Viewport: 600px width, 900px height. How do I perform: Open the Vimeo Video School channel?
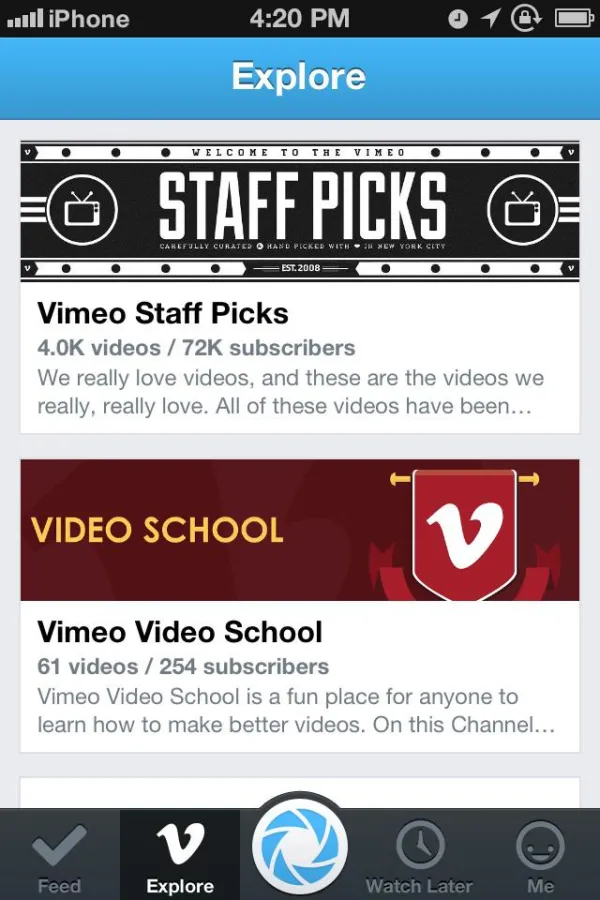point(300,605)
